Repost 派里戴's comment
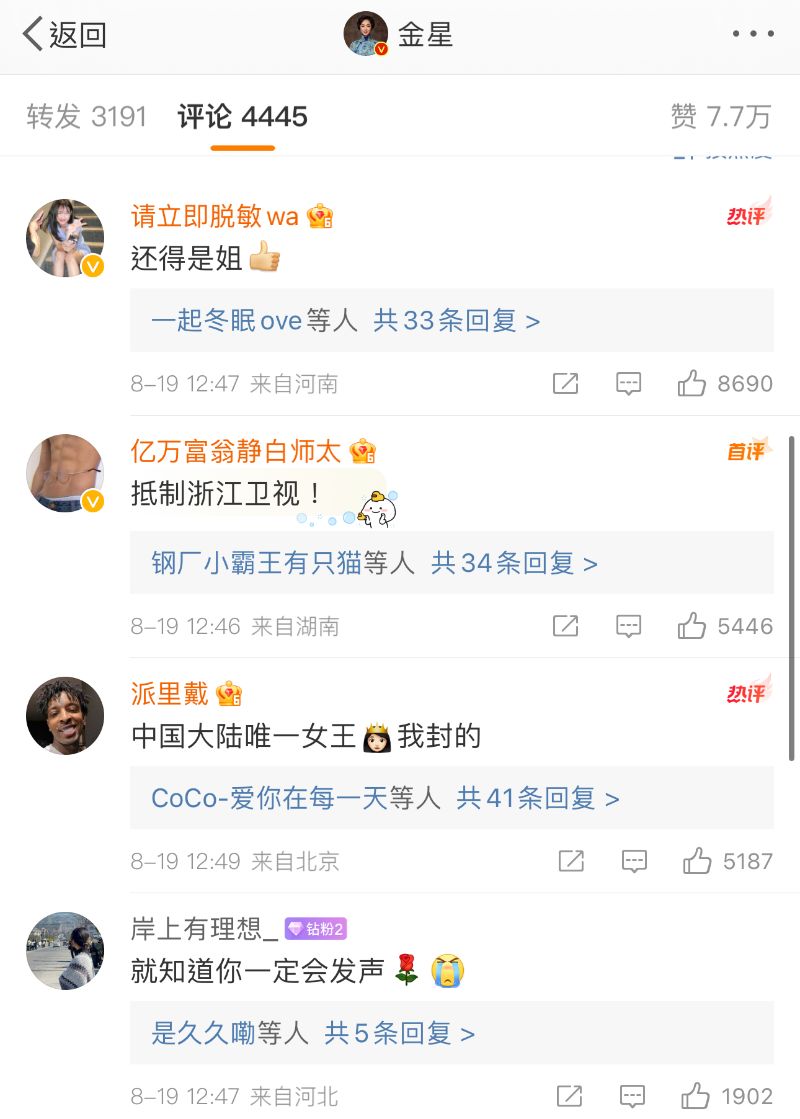The height and width of the screenshot is (1119, 800). (x=571, y=861)
